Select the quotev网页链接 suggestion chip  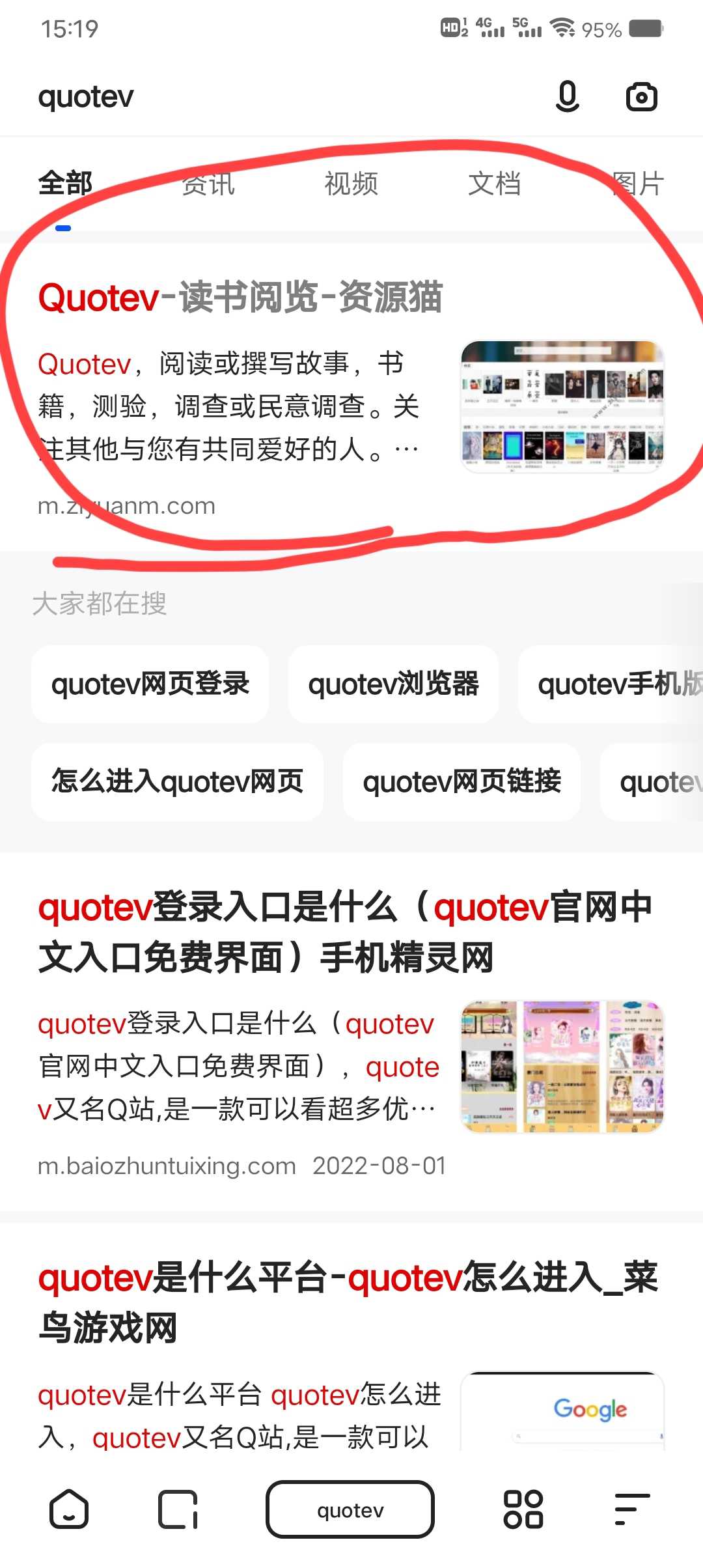click(462, 781)
